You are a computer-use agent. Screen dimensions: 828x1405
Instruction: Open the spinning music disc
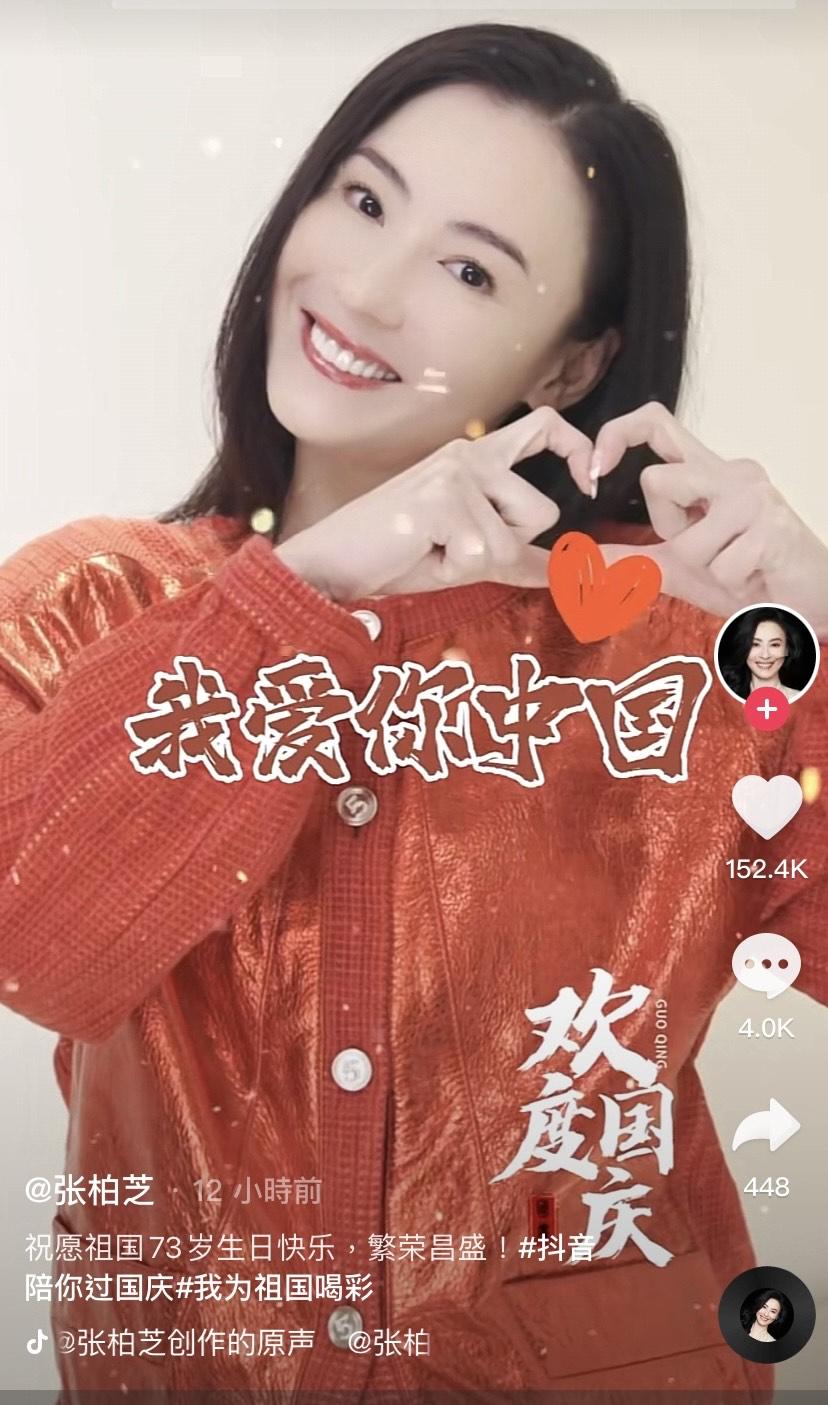(766, 1314)
